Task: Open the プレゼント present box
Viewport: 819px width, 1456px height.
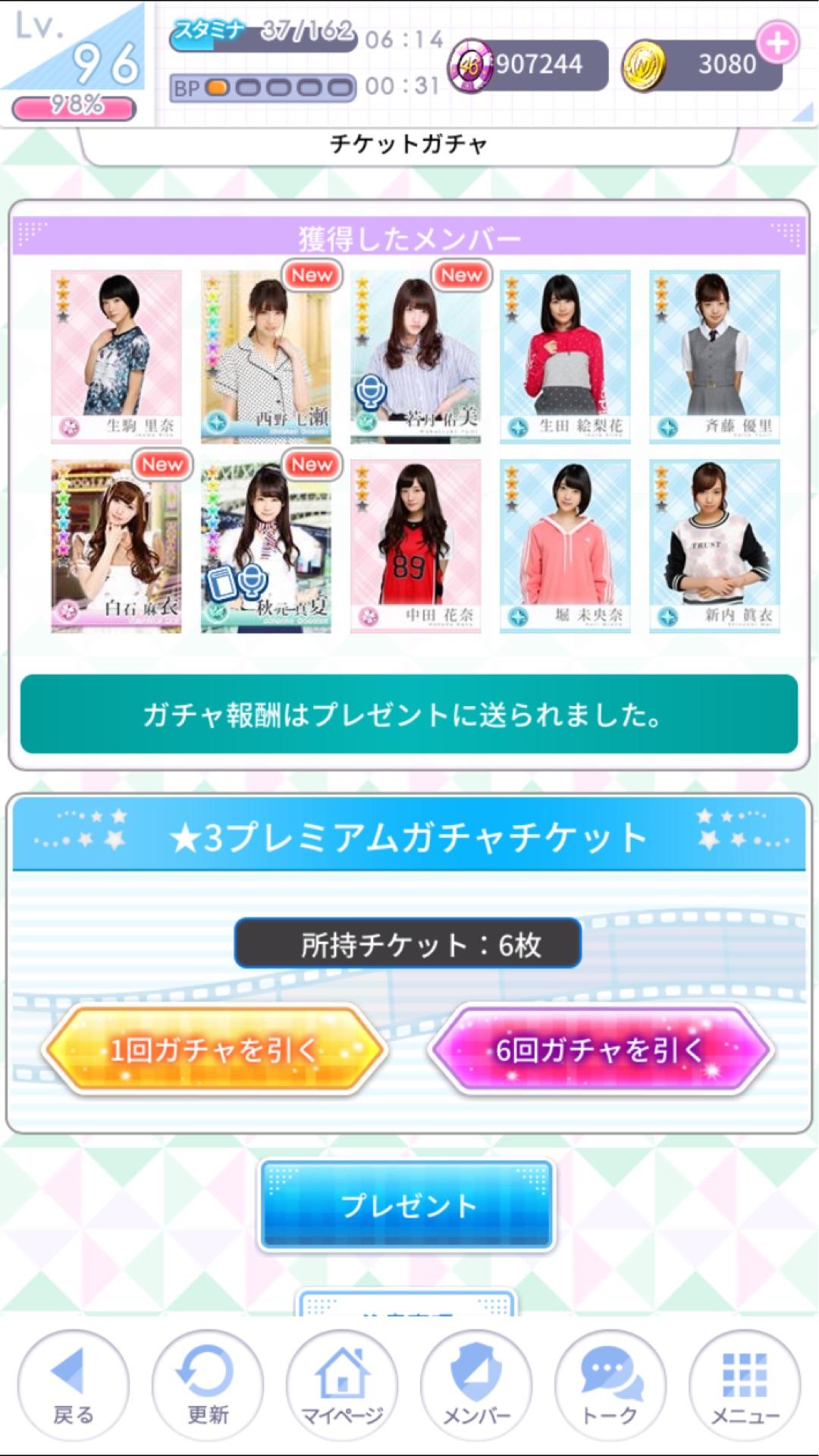Action: click(408, 1205)
